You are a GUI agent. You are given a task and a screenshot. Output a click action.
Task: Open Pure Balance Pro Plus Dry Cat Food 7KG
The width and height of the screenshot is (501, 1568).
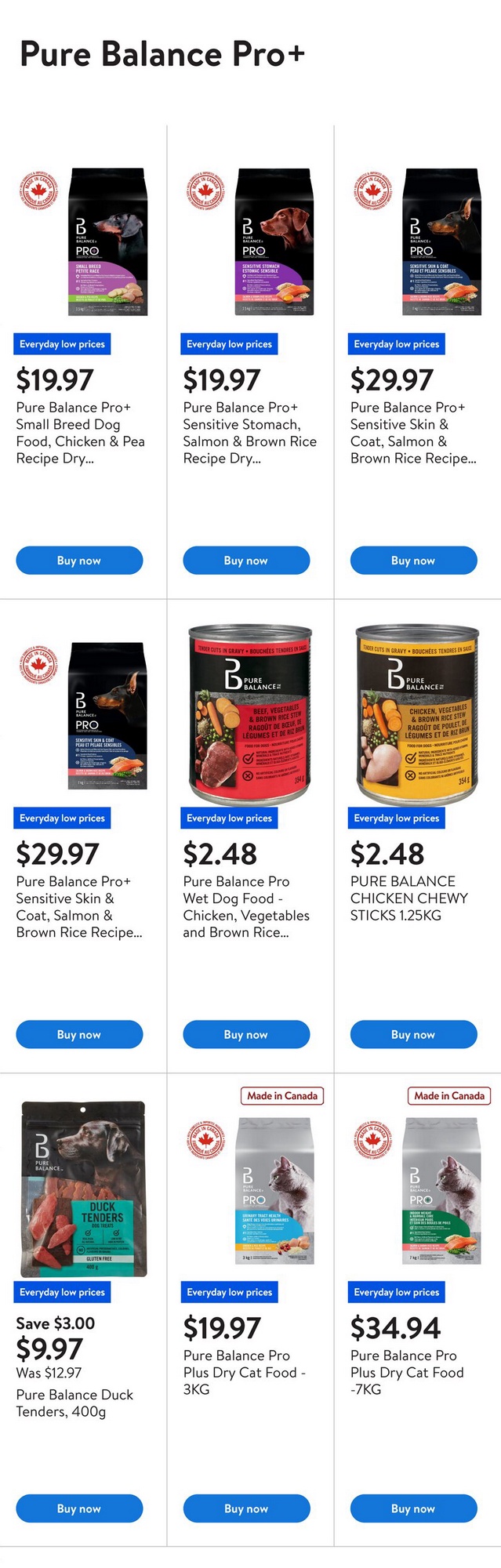point(407,1372)
